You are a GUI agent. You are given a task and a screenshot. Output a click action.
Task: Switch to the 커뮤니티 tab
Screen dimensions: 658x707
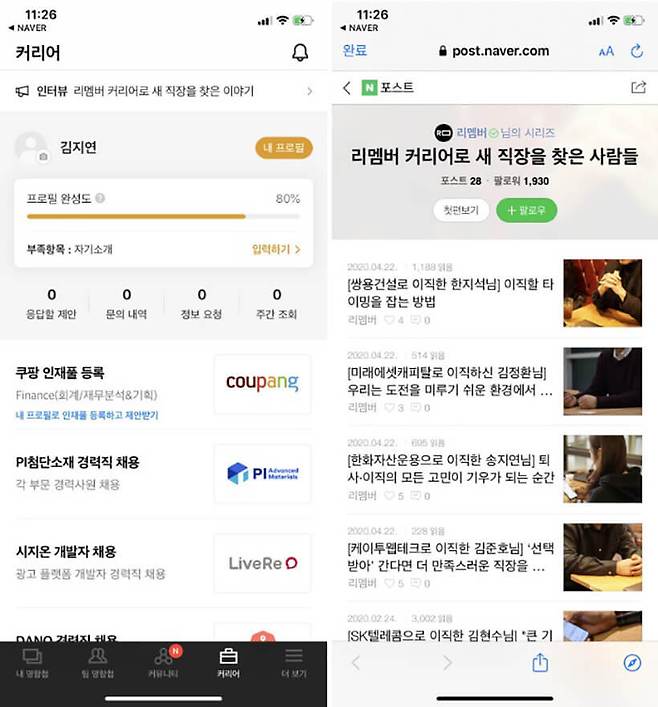point(163,662)
